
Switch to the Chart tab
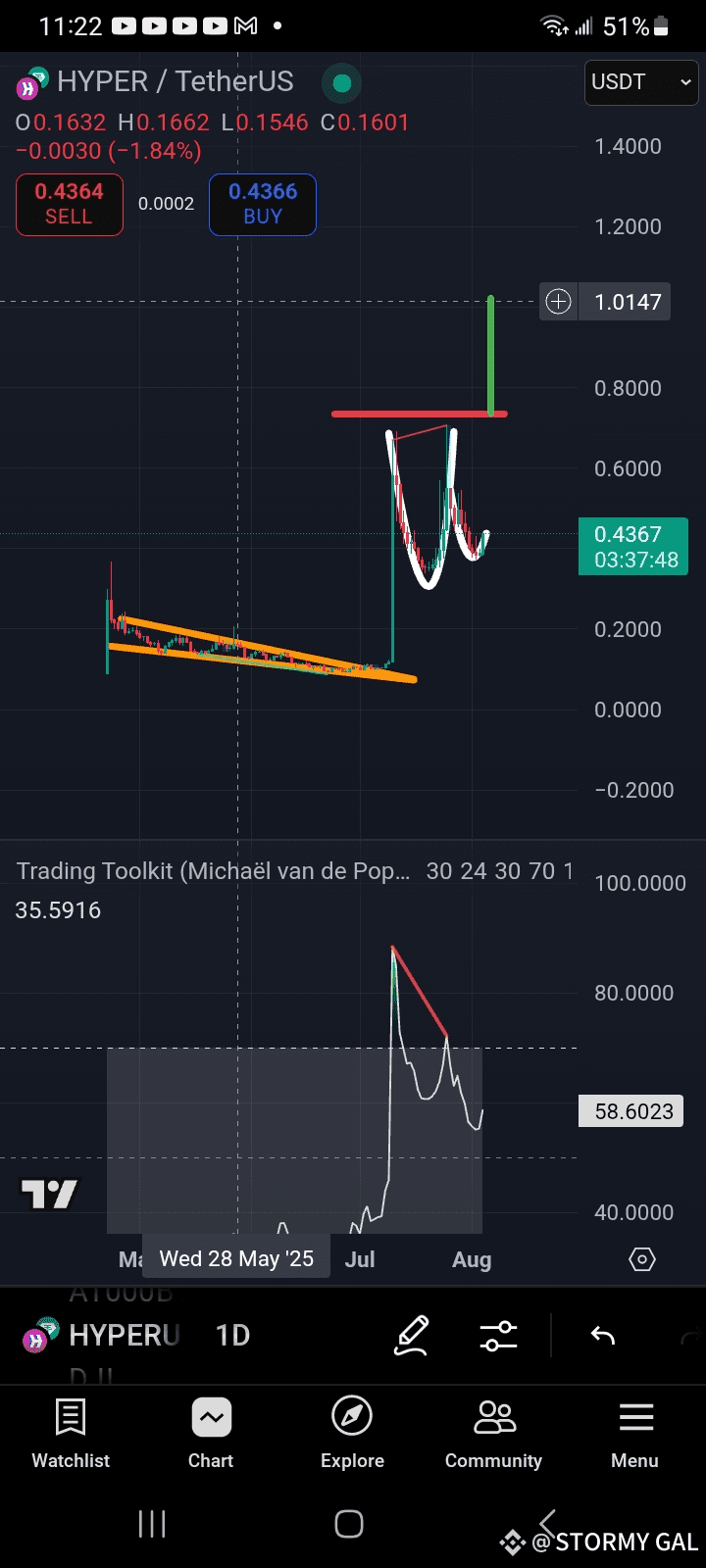[211, 1434]
